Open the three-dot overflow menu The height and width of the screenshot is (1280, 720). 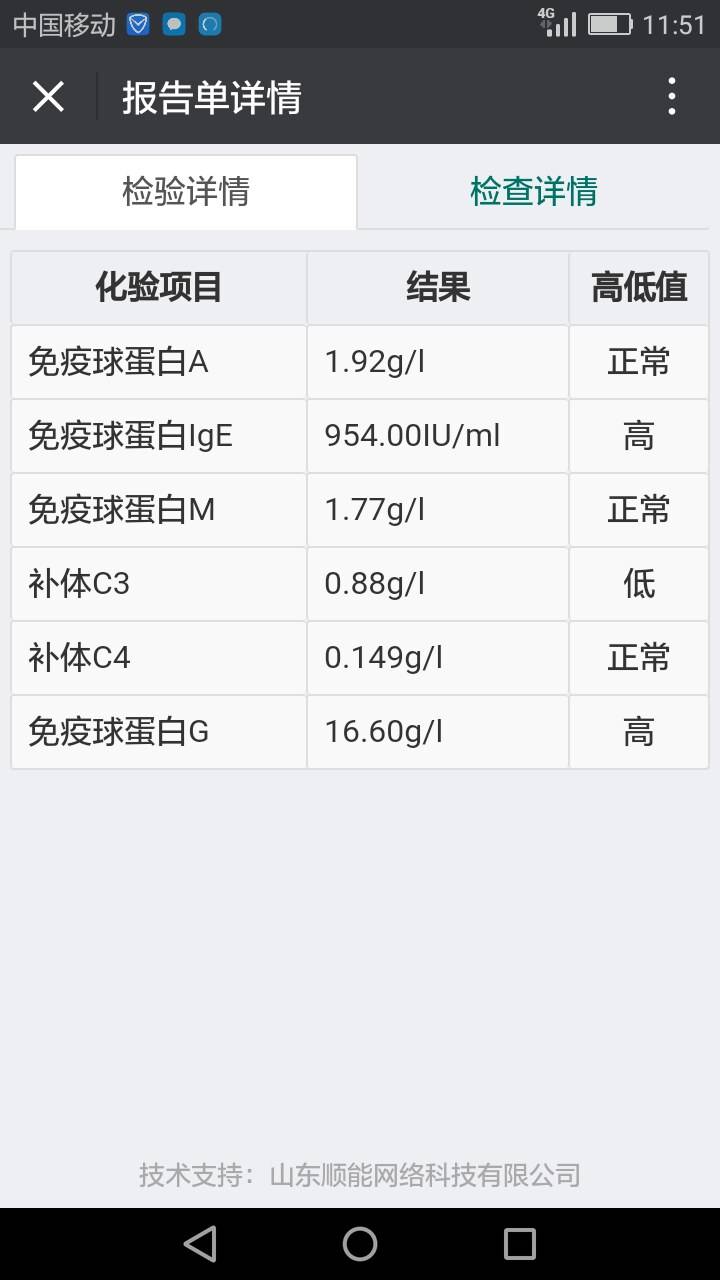pyautogui.click(x=671, y=97)
